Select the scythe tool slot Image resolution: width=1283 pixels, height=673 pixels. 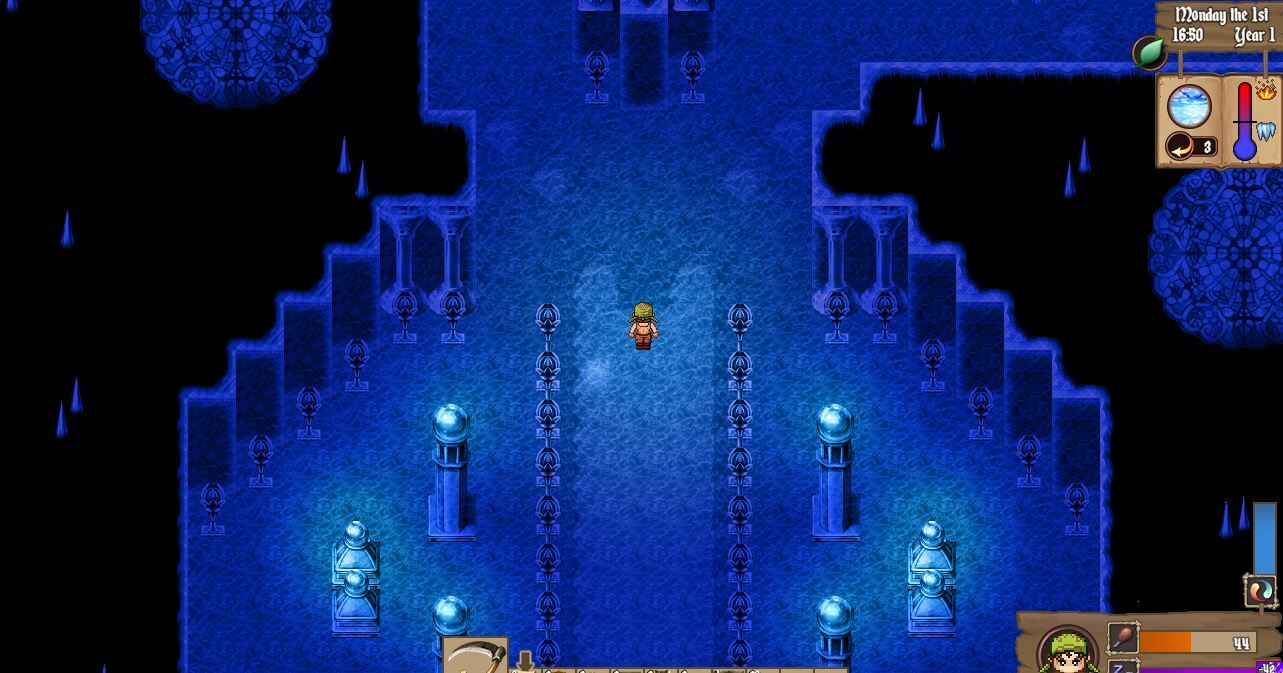tap(474, 656)
